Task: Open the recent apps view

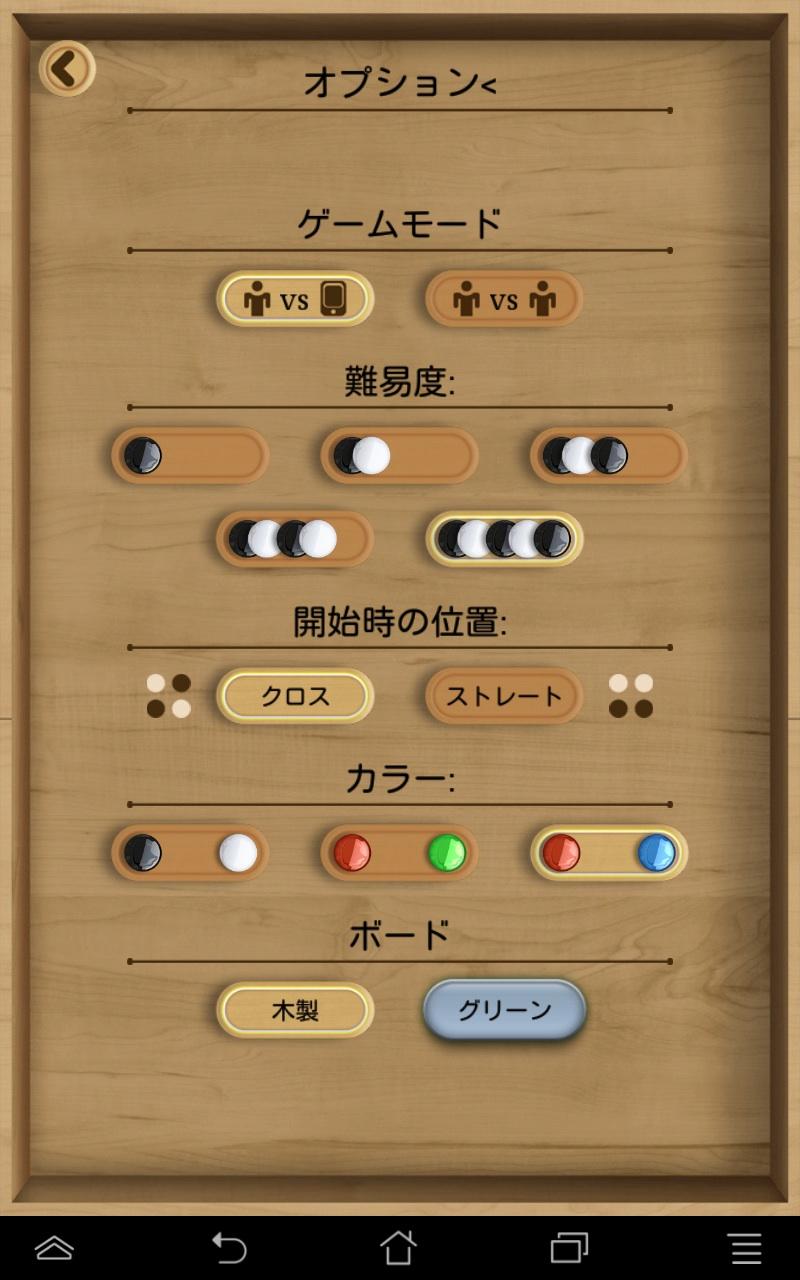Action: [x=570, y=1247]
